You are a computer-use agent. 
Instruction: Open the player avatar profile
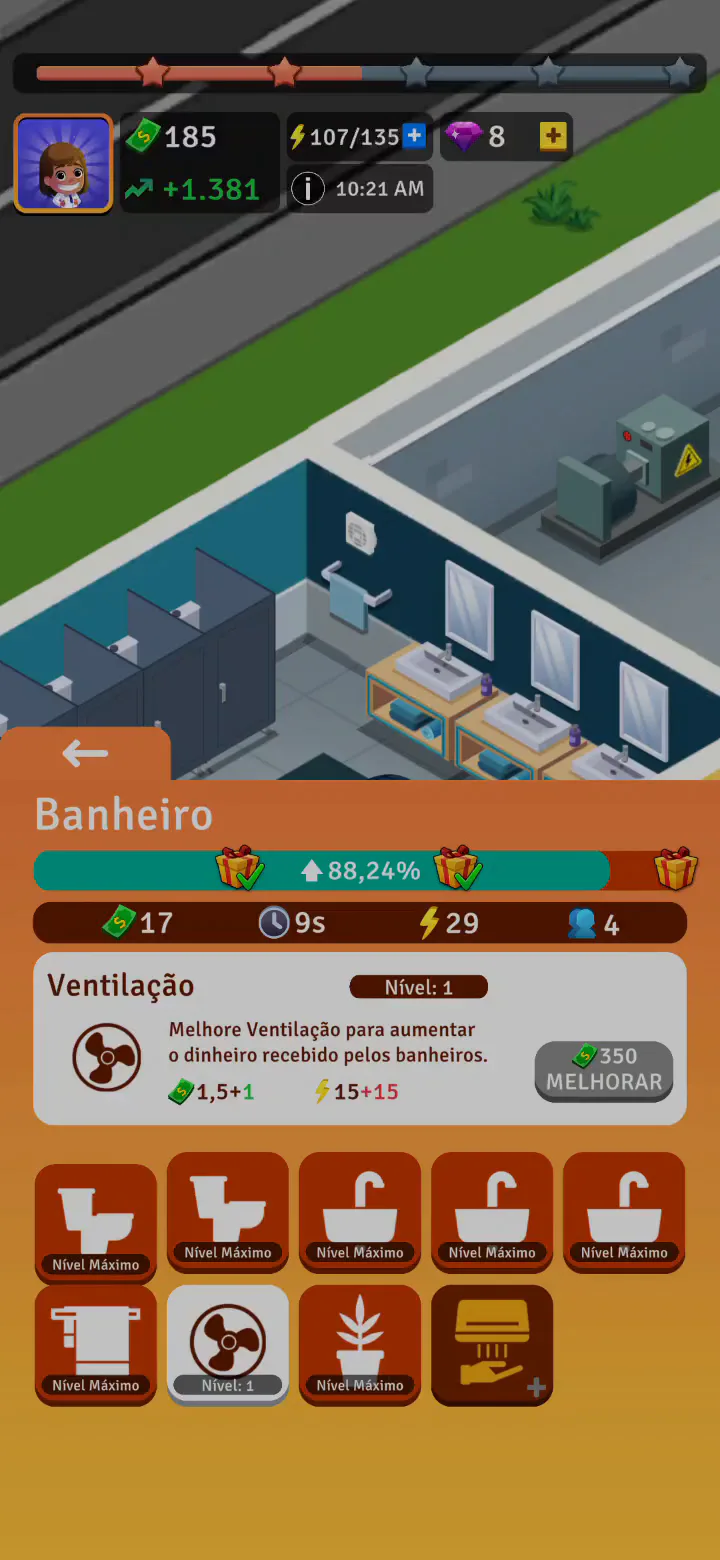[63, 163]
